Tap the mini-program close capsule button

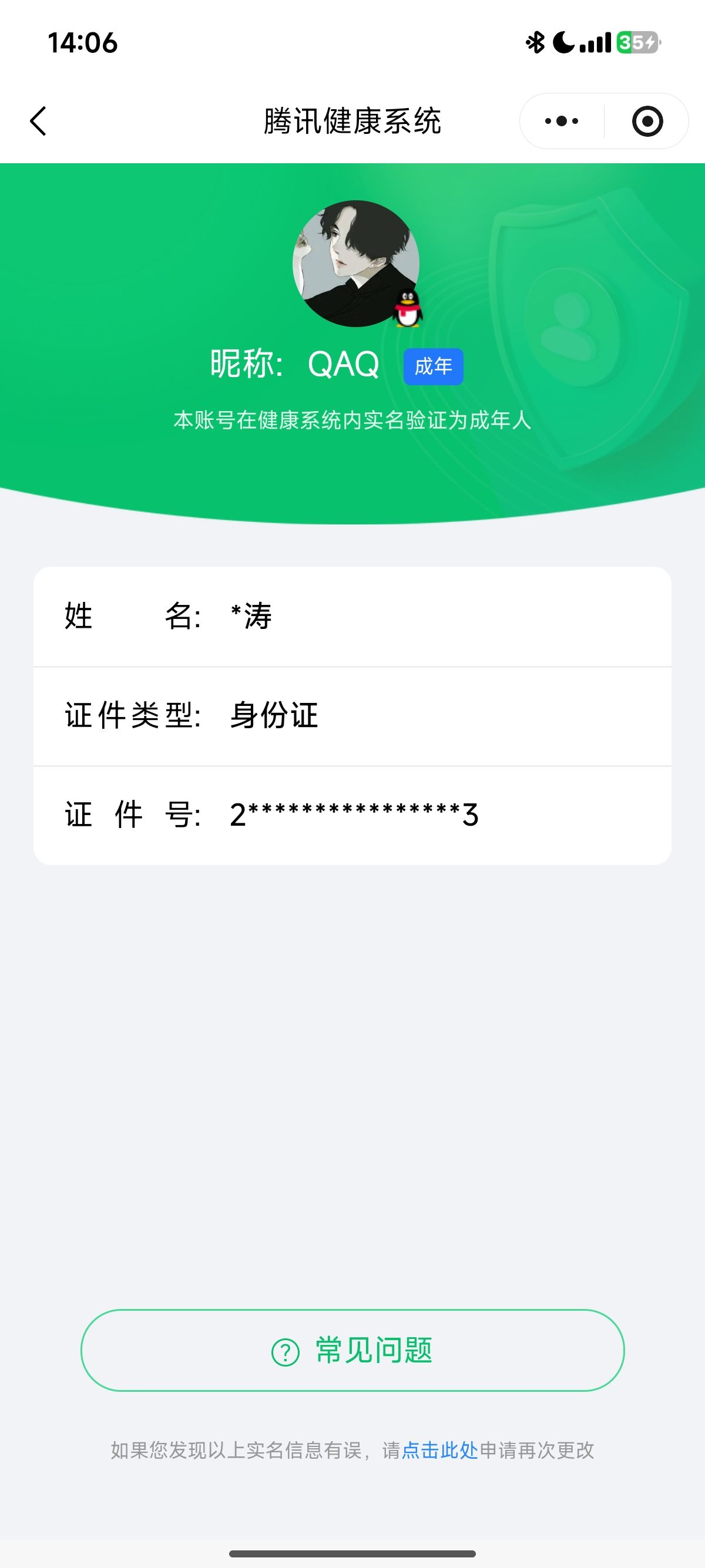pos(647,120)
